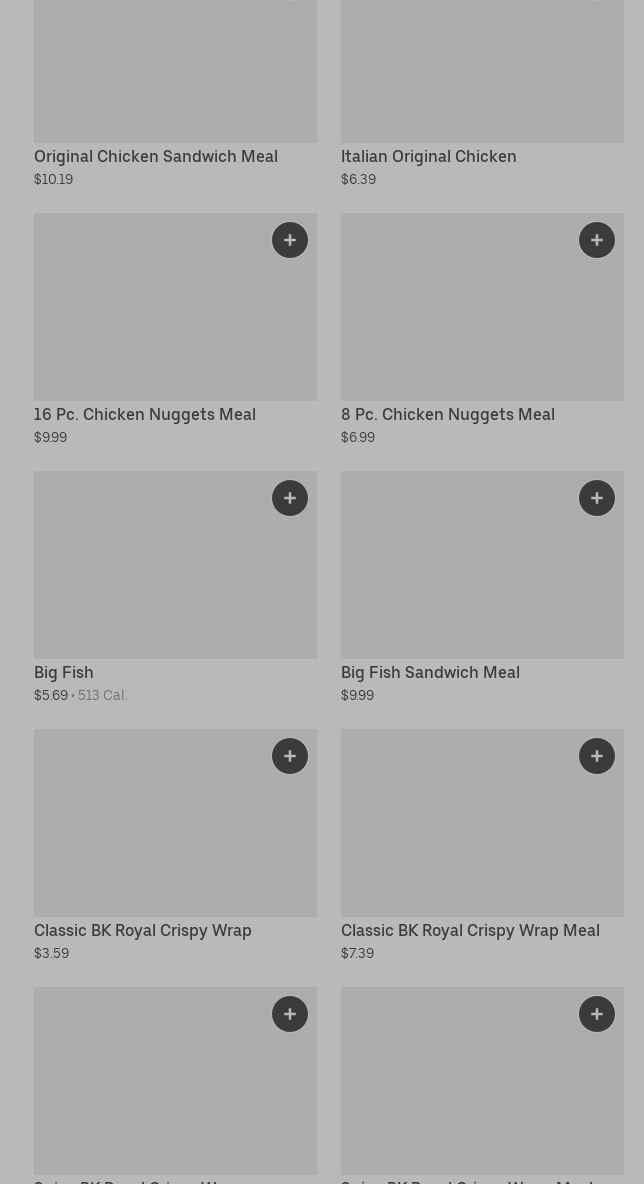
Task: Add Big Fish Sandwich Meal to cart
Action: coord(597,498)
